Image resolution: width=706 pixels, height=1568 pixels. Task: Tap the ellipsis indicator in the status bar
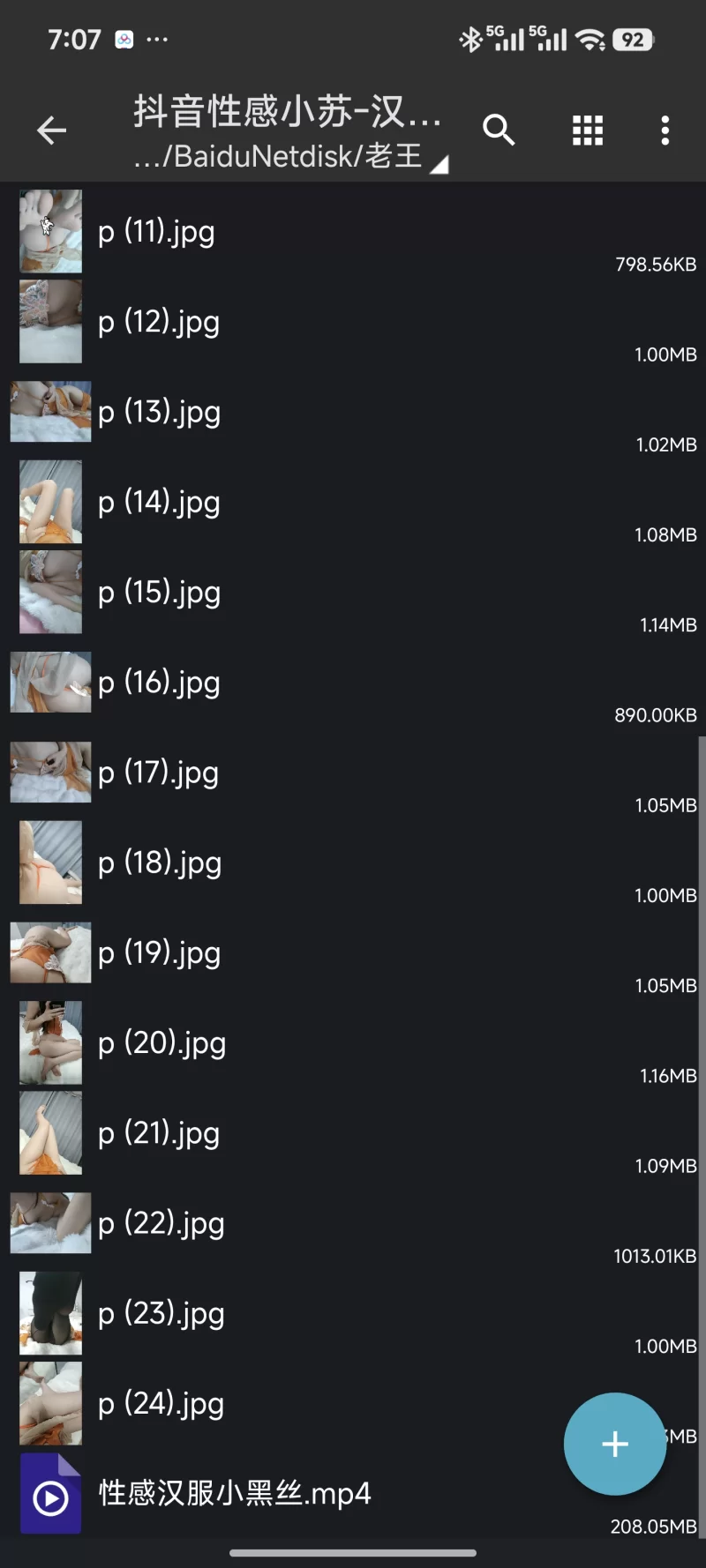coord(159,39)
